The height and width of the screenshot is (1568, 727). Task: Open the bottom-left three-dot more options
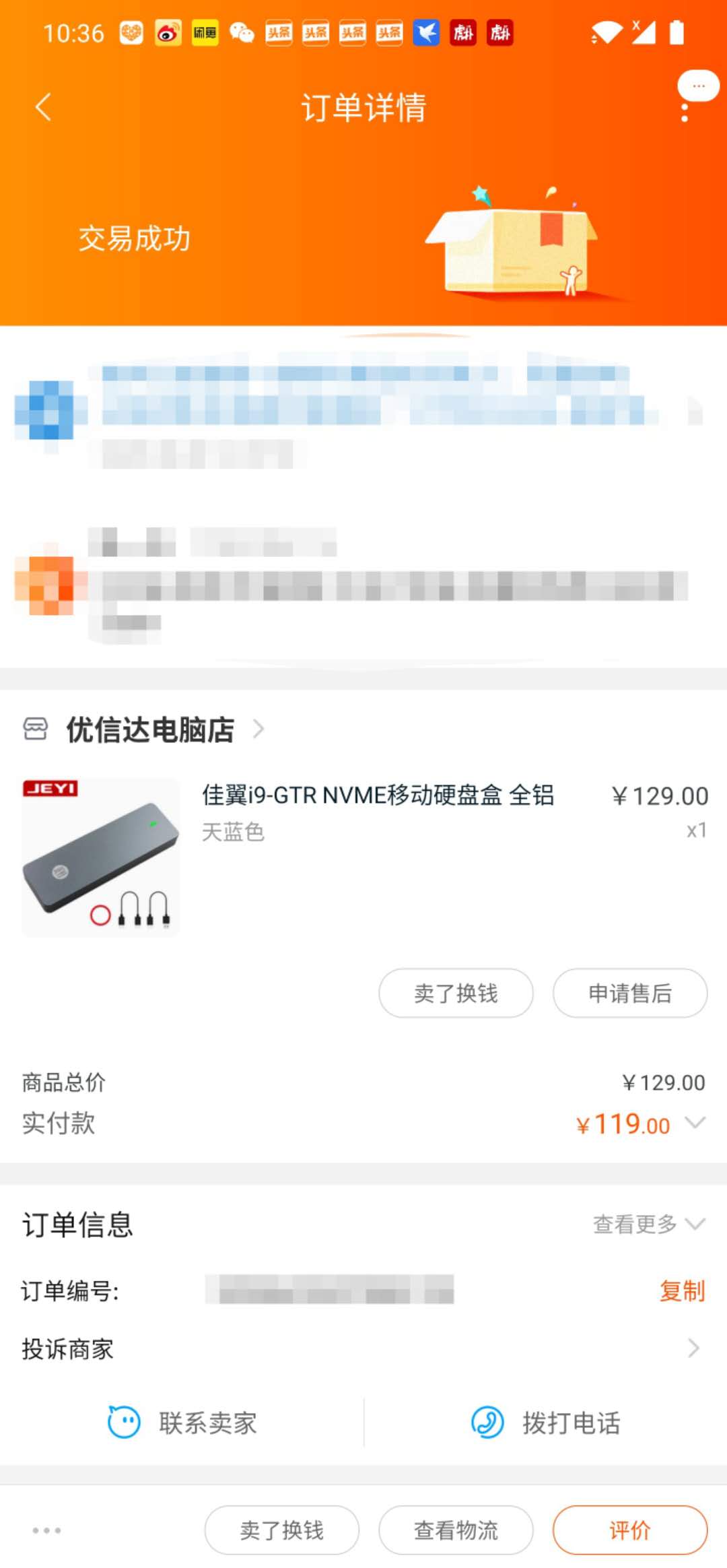point(47,1531)
